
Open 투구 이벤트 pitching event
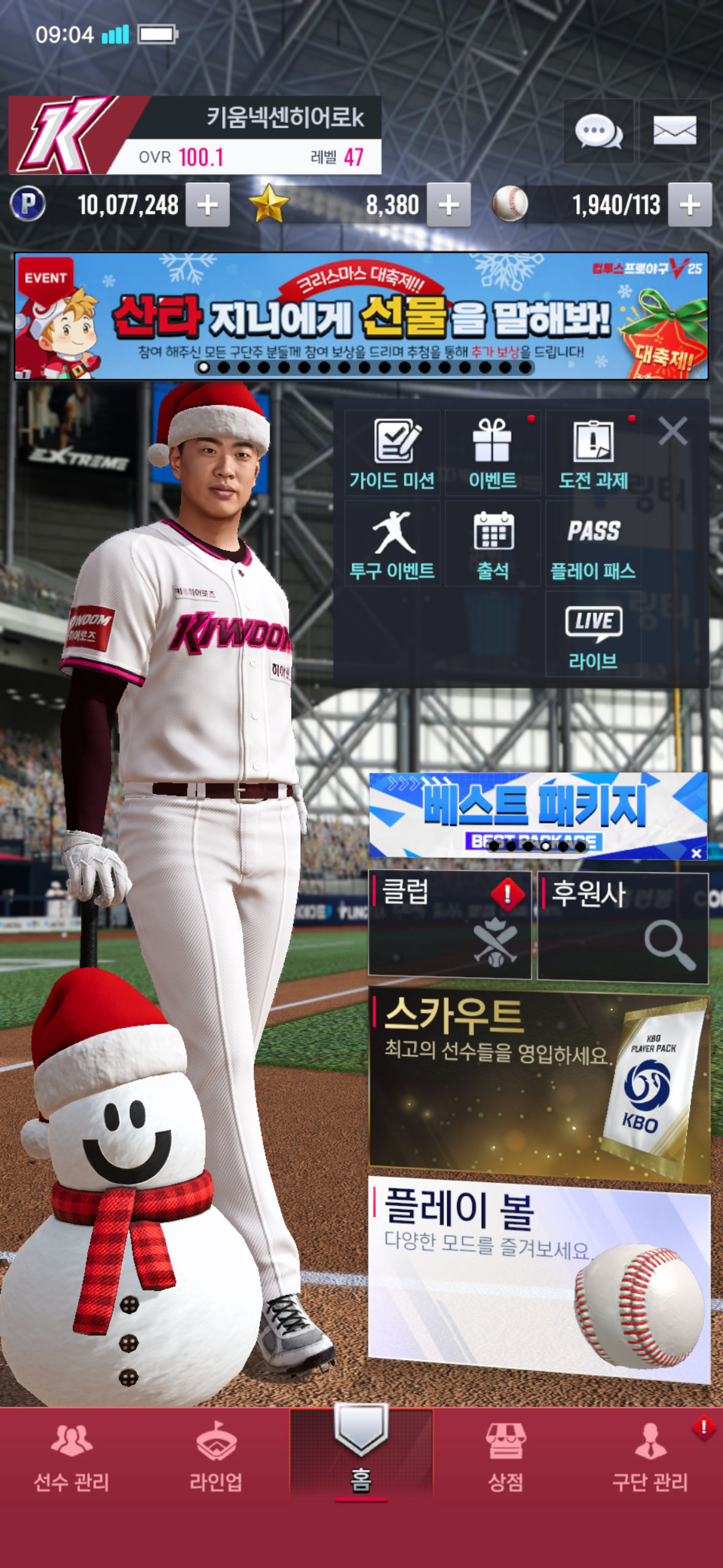(x=392, y=544)
